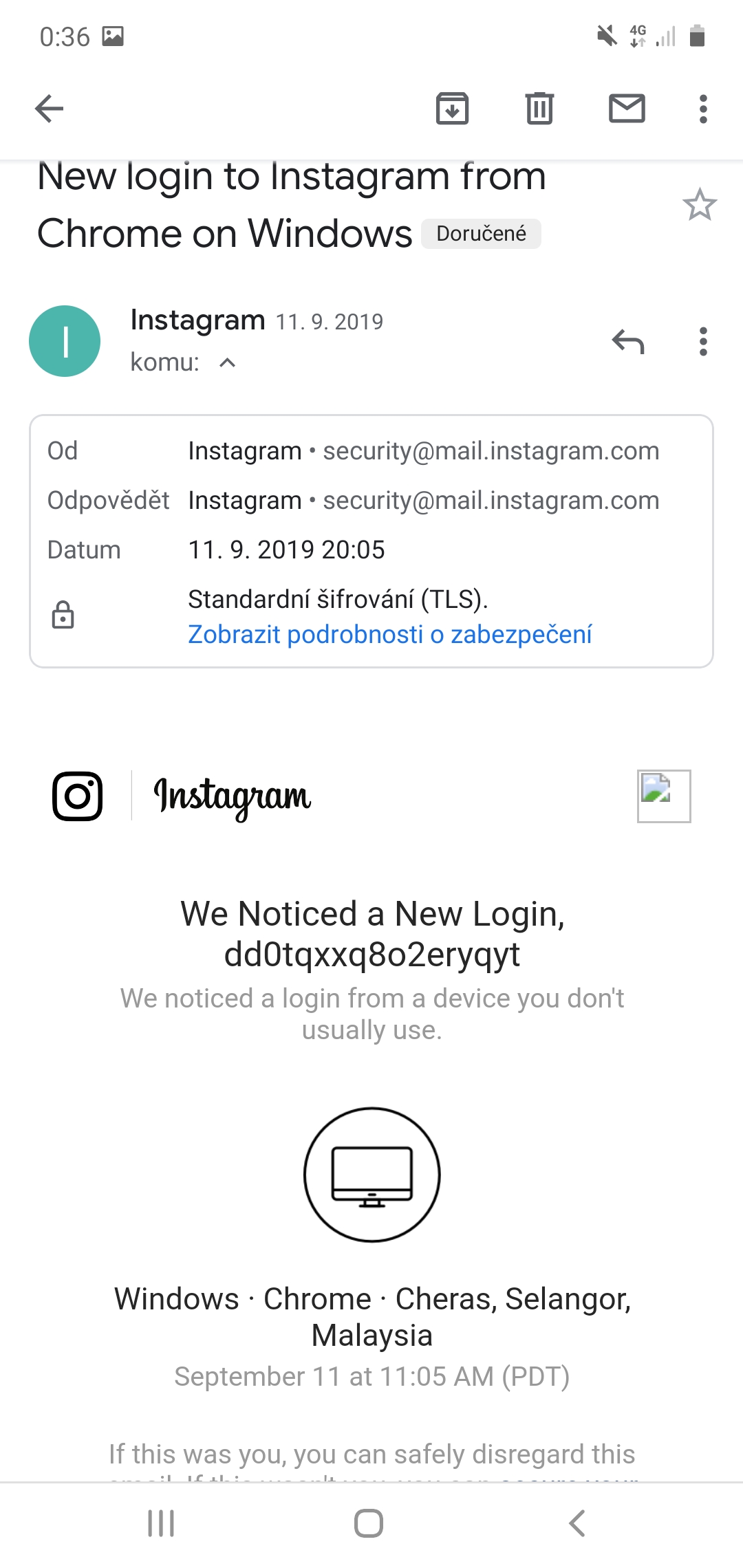This screenshot has width=743, height=1568.
Task: Collapse the recipient details chevron
Action: [x=228, y=362]
